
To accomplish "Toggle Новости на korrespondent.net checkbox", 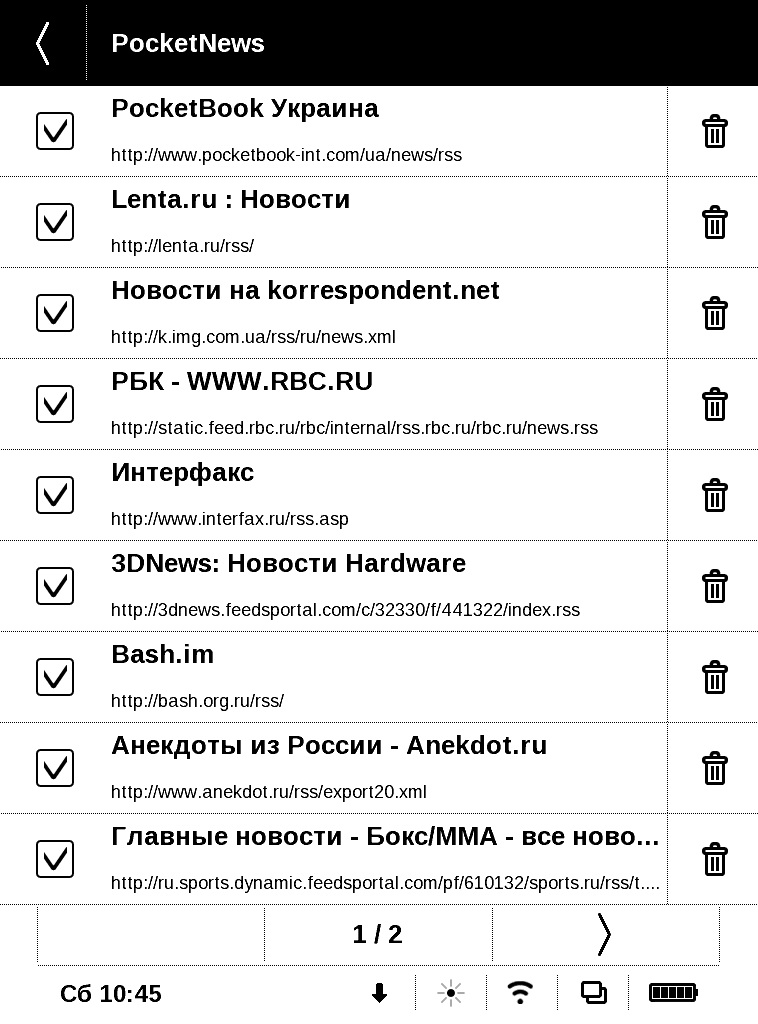I will tap(55, 313).
